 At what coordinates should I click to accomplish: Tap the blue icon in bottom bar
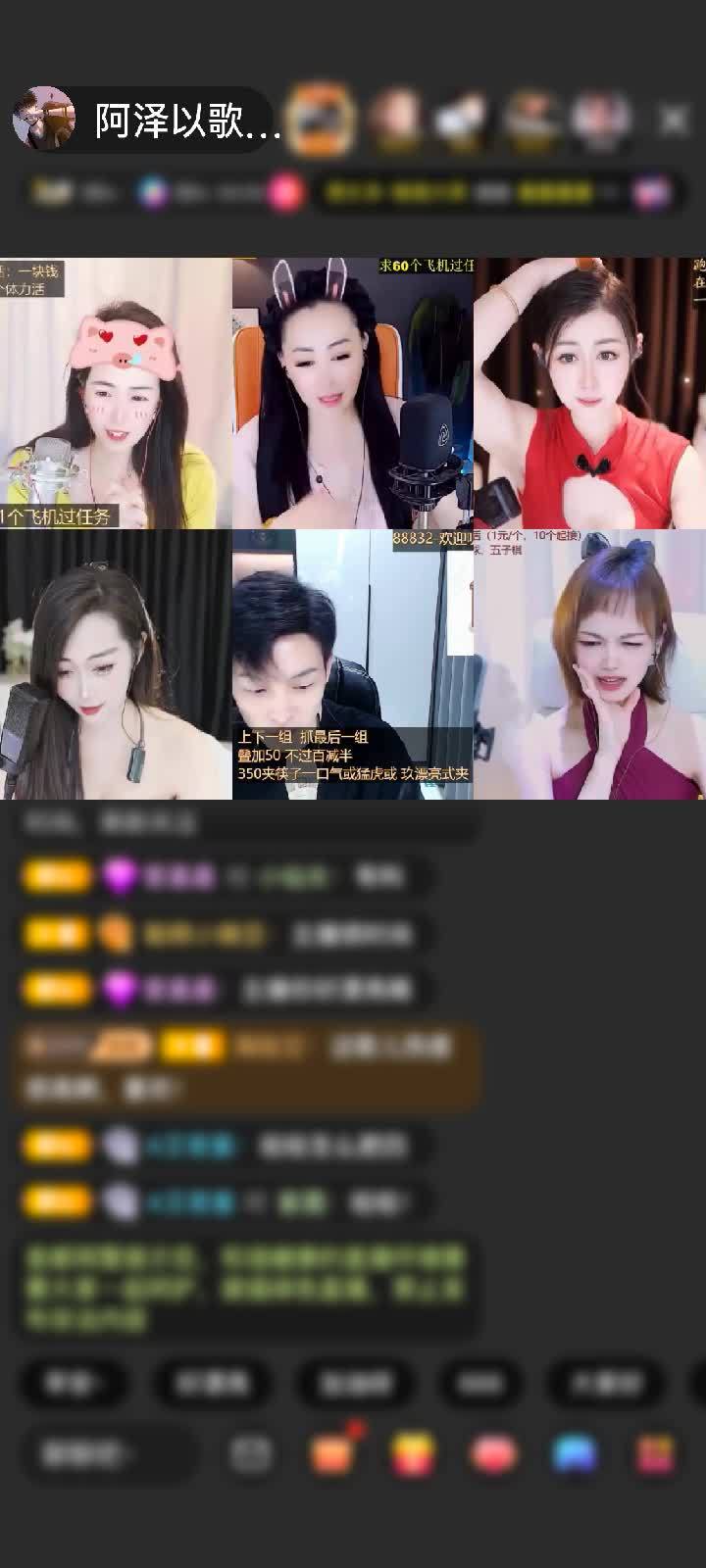tap(575, 1454)
